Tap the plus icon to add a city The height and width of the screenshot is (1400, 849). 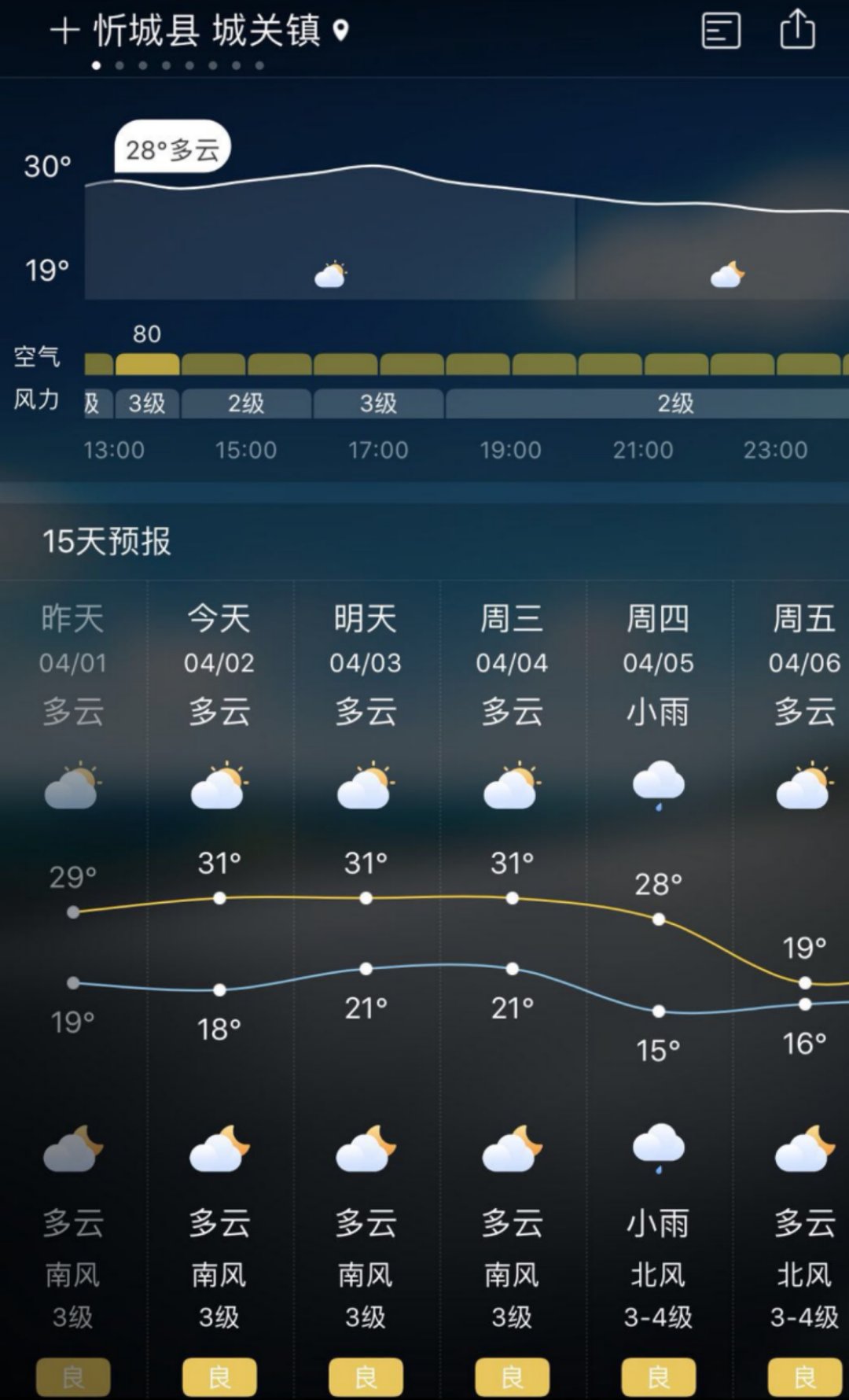64,31
